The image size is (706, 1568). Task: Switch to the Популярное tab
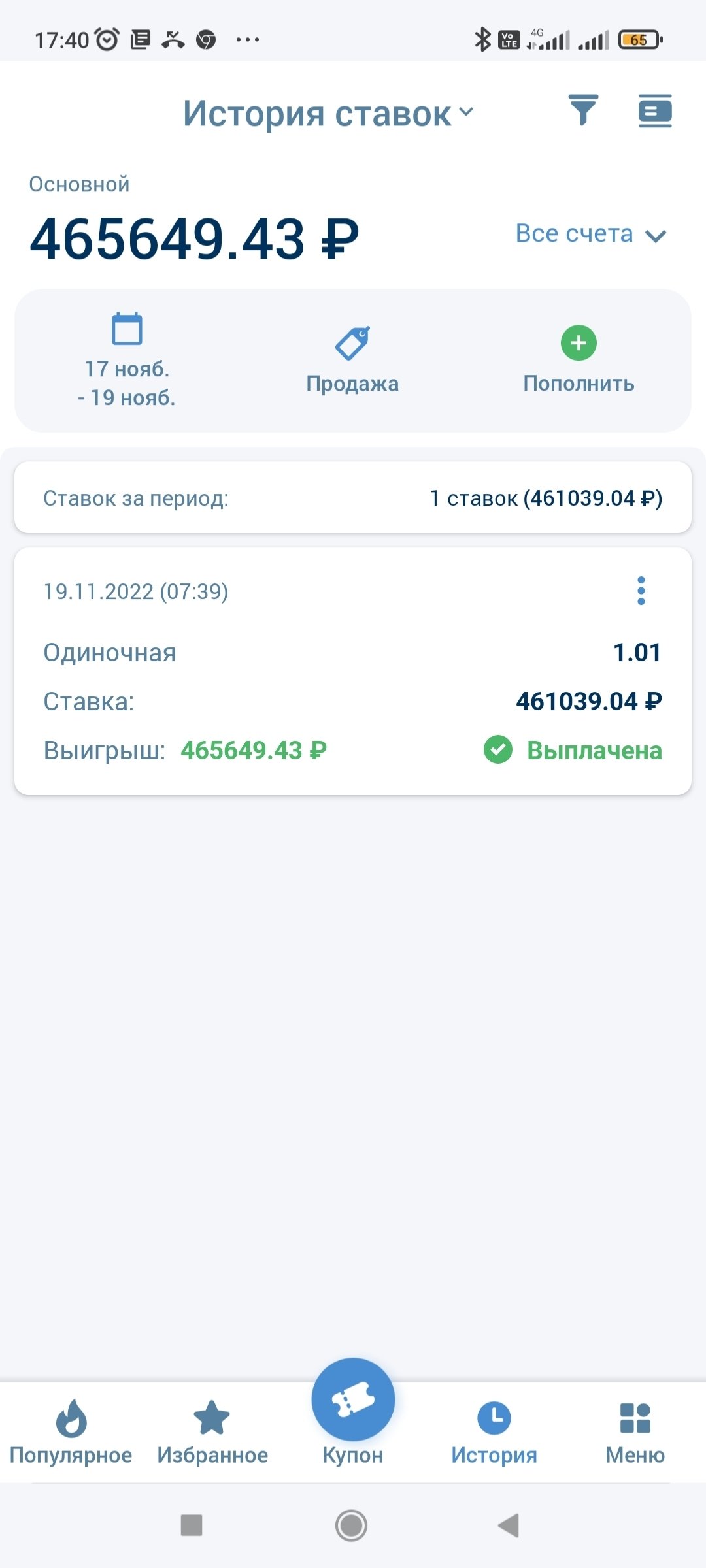[x=71, y=1432]
